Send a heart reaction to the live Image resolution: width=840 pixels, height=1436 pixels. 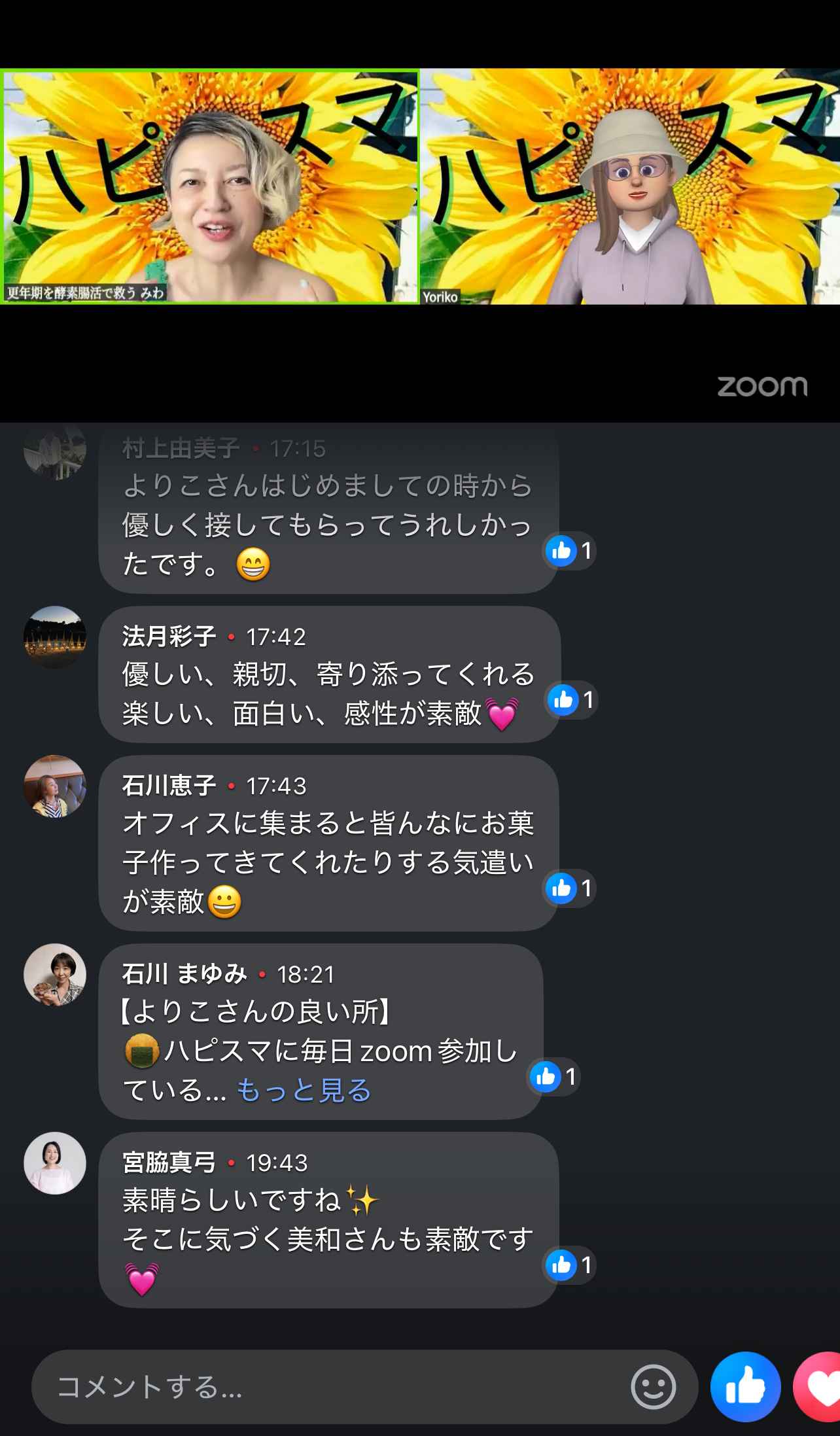coord(819,1387)
